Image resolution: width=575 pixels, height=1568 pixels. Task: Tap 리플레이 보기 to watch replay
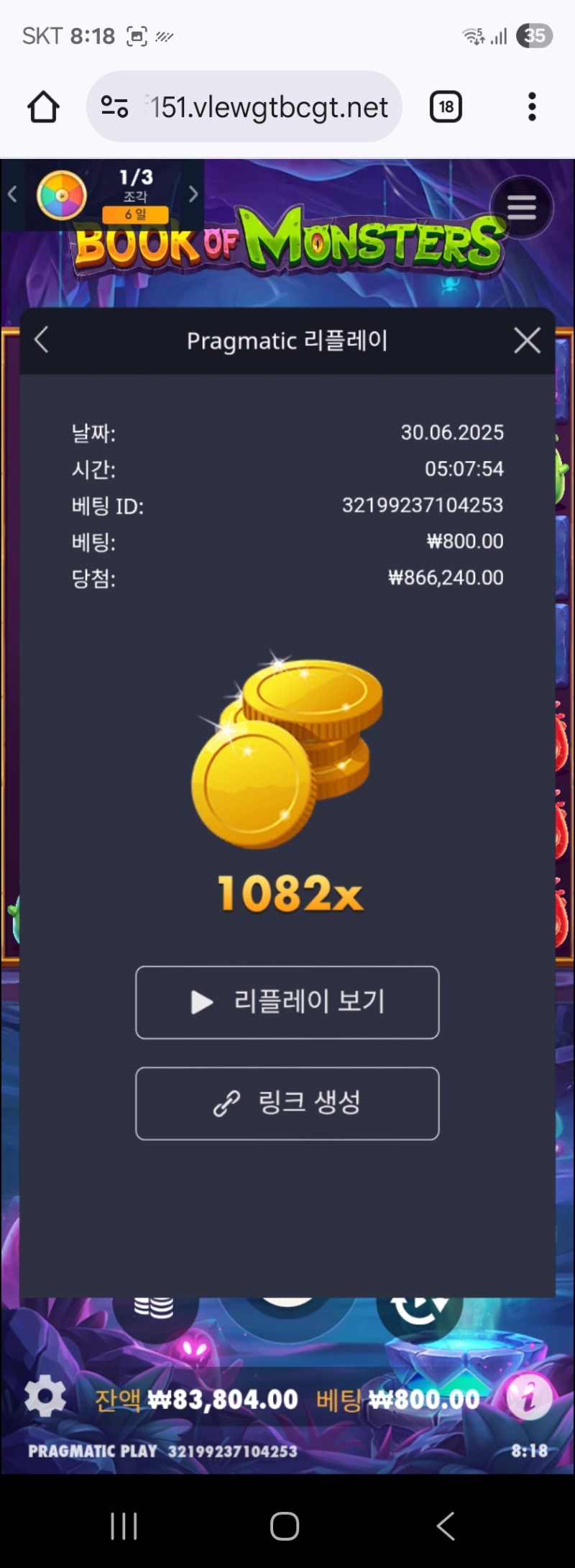pos(287,1002)
